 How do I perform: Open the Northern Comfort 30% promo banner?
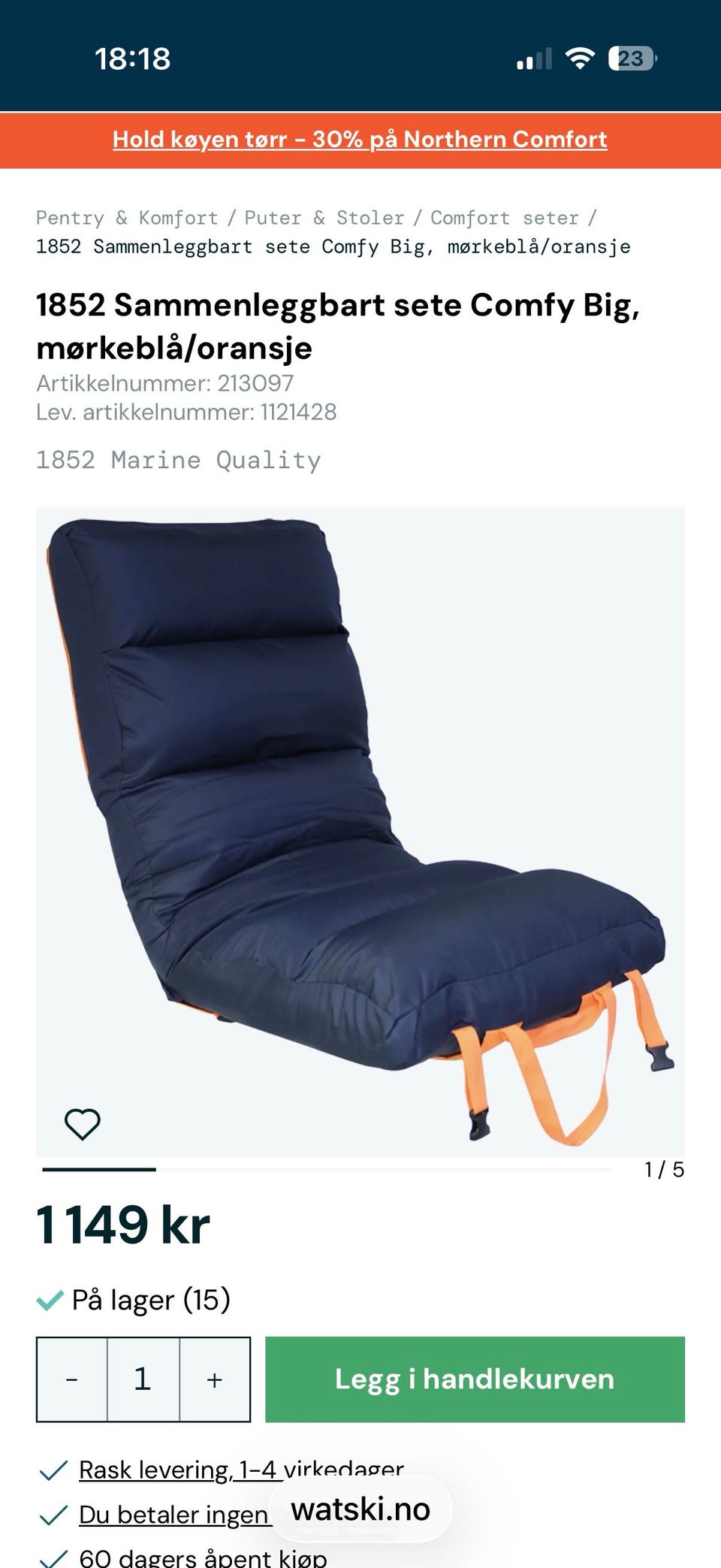coord(360,140)
